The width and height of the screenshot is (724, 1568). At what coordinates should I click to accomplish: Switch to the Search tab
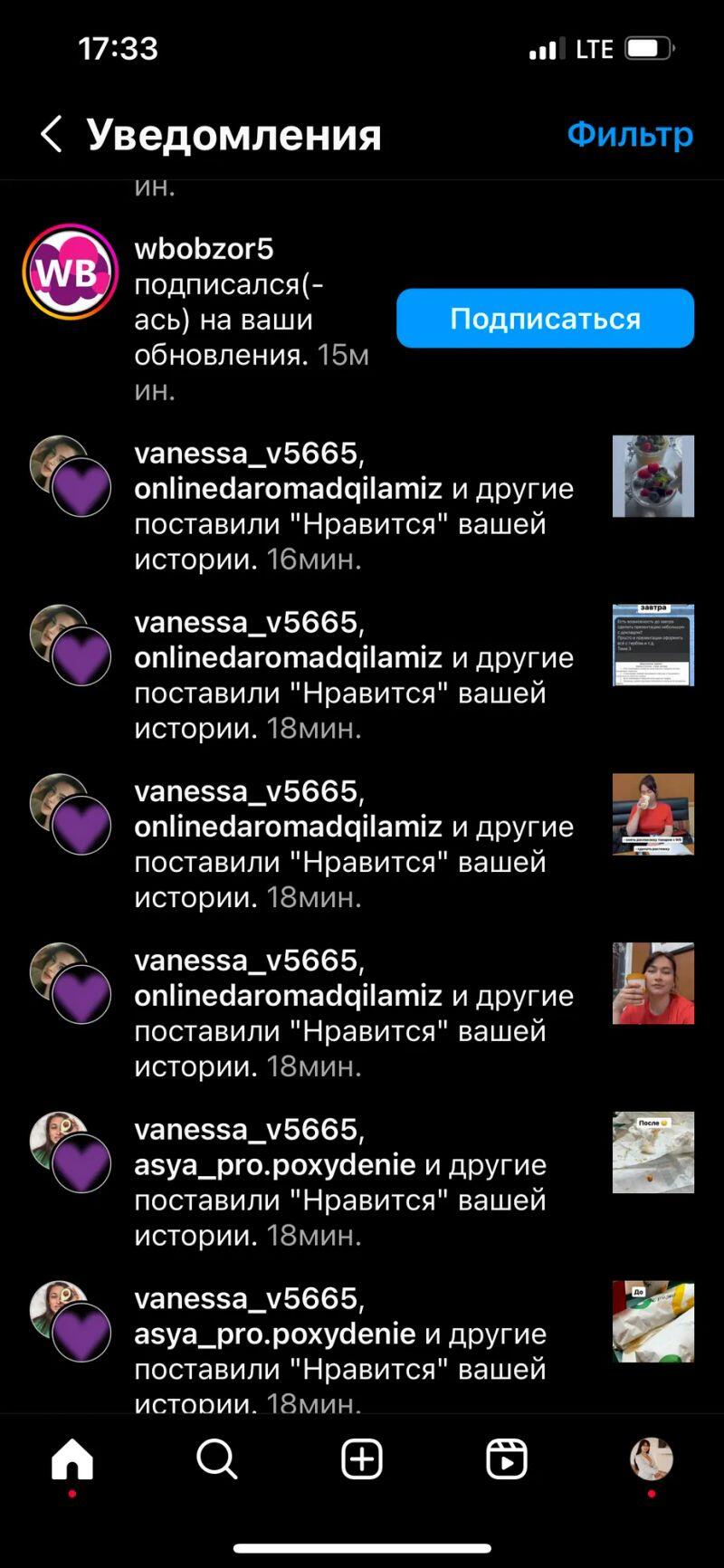[x=216, y=1459]
